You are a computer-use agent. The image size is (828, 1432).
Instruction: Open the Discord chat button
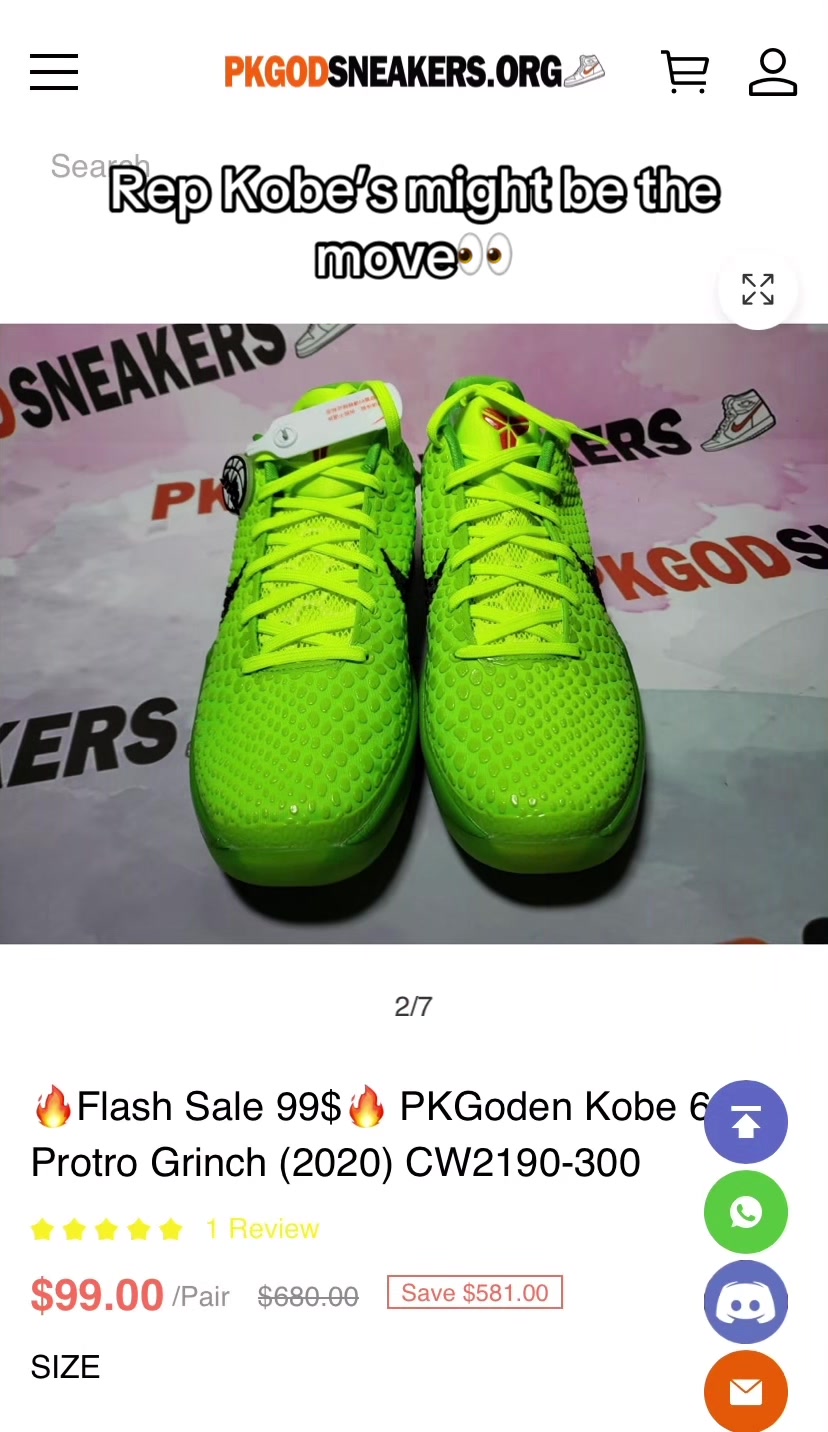[746, 1302]
